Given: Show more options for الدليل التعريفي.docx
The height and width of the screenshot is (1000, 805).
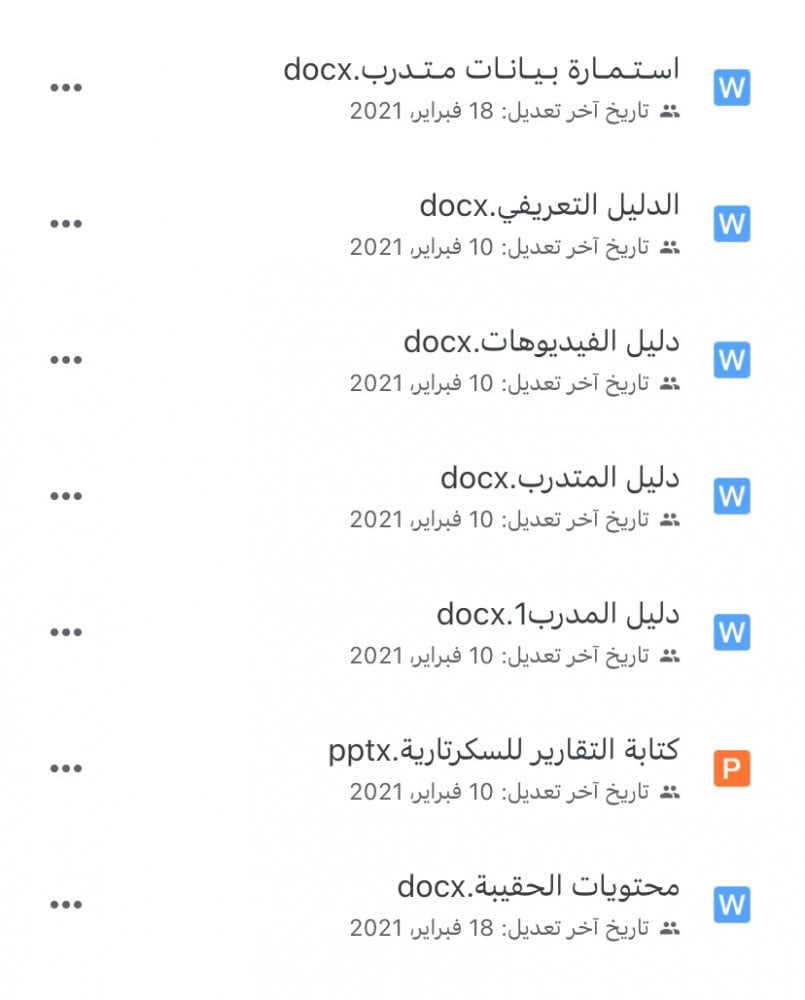Looking at the screenshot, I should 66,224.
